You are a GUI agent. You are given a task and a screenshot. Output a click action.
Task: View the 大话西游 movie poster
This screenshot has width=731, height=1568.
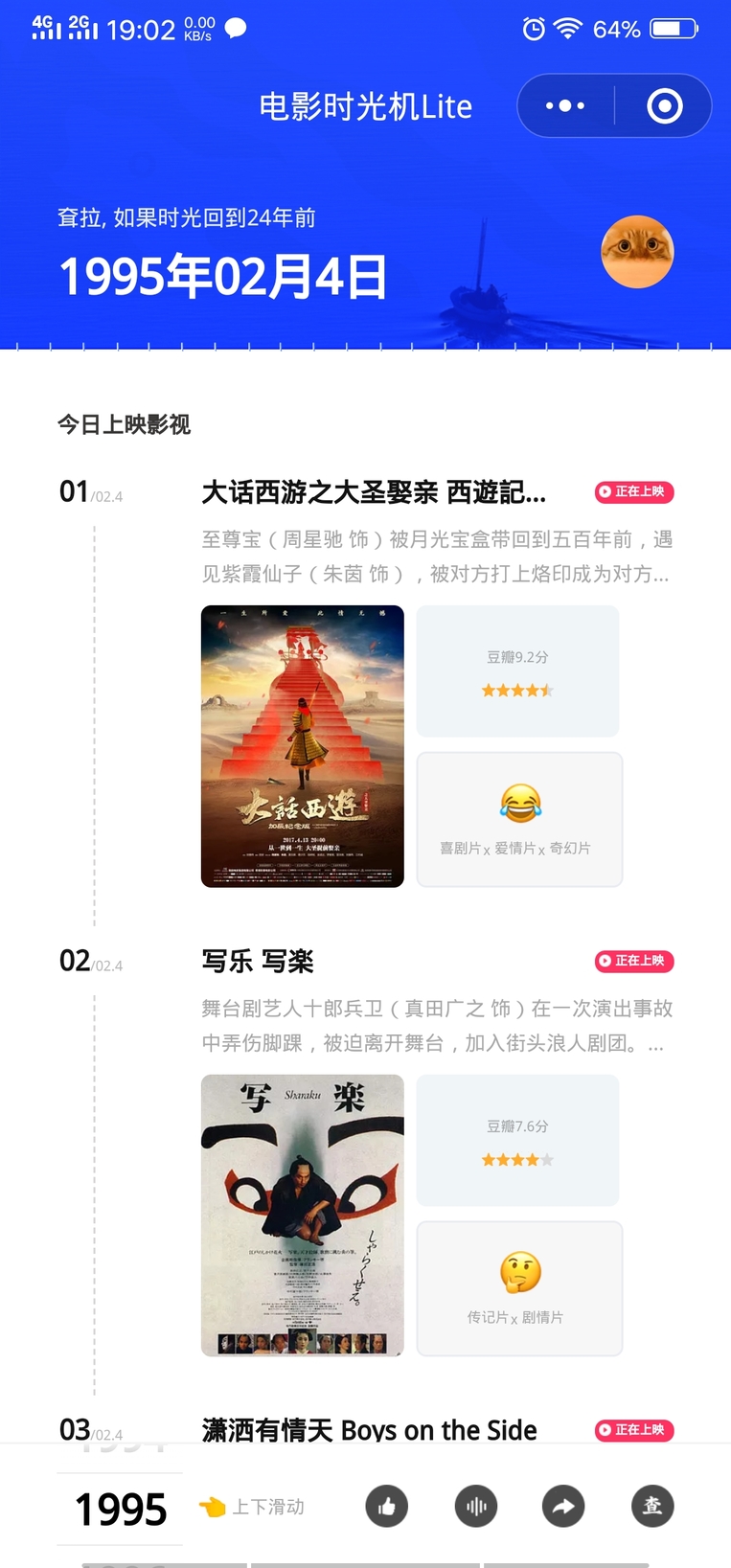click(x=302, y=746)
